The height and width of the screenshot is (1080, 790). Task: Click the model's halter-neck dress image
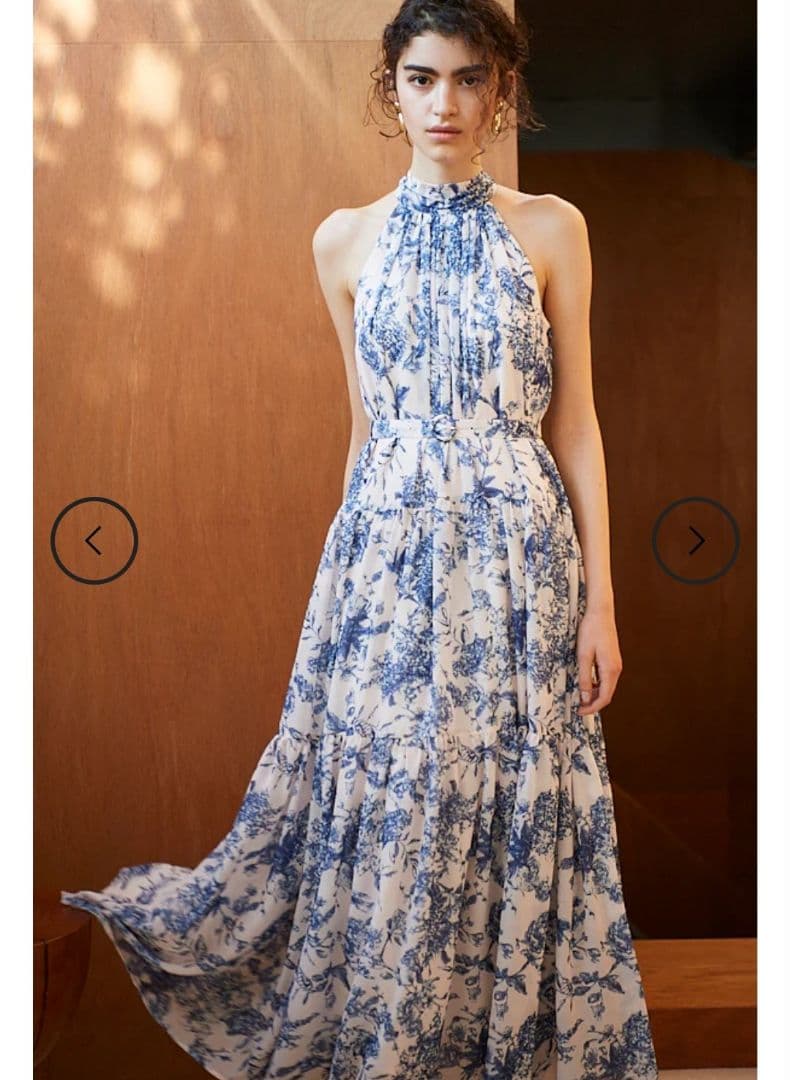point(440,300)
